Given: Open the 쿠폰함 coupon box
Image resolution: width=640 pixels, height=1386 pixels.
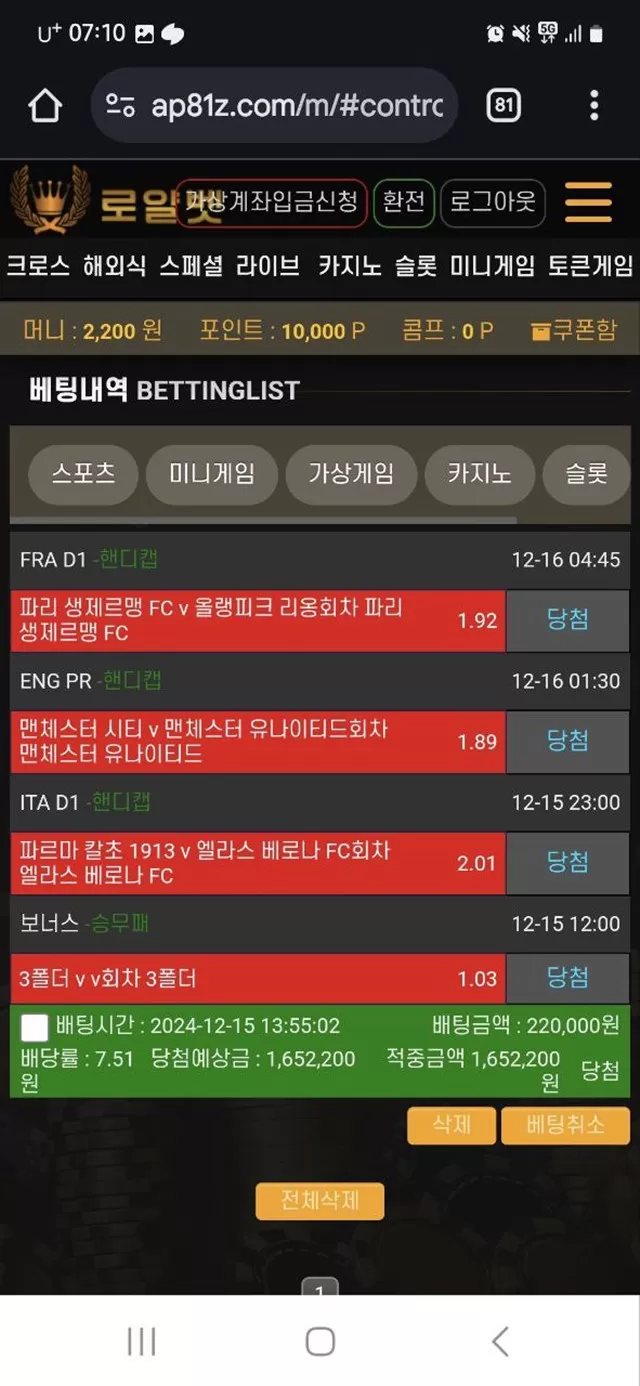Looking at the screenshot, I should (x=574, y=331).
